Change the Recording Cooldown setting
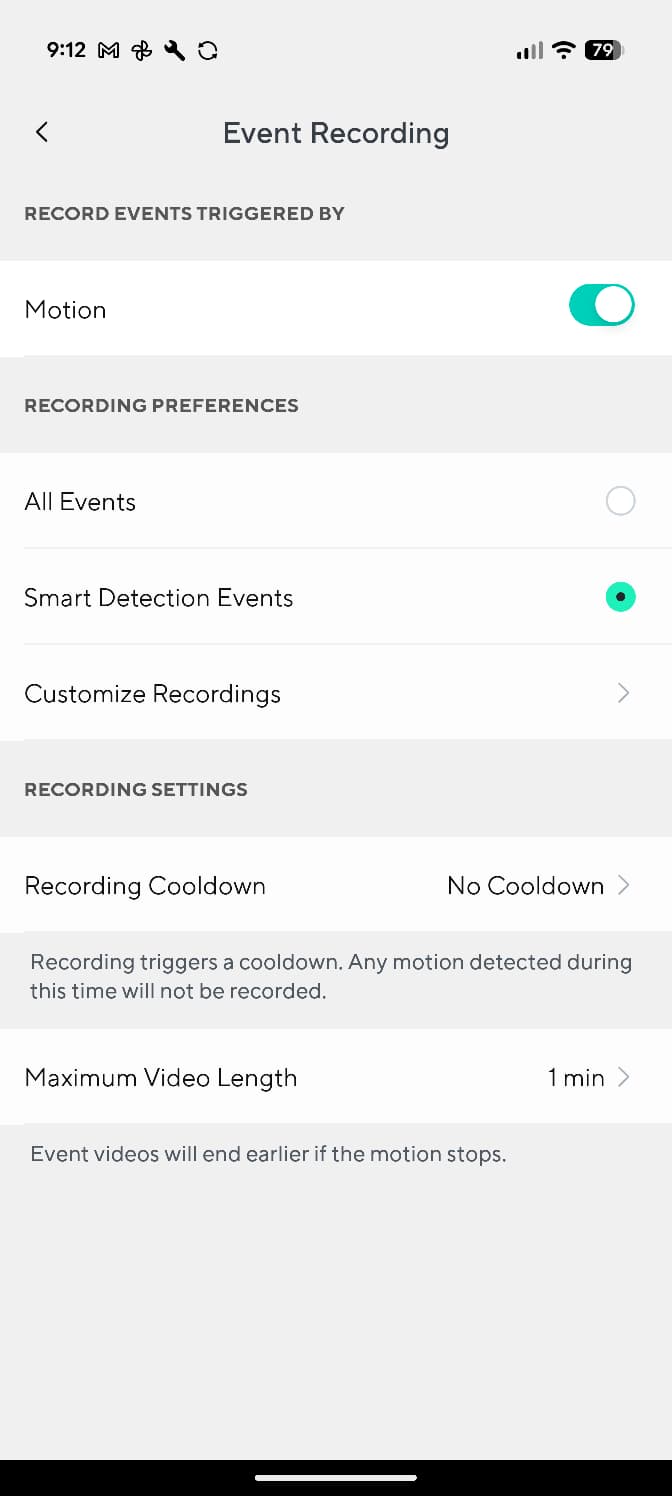 [x=336, y=886]
